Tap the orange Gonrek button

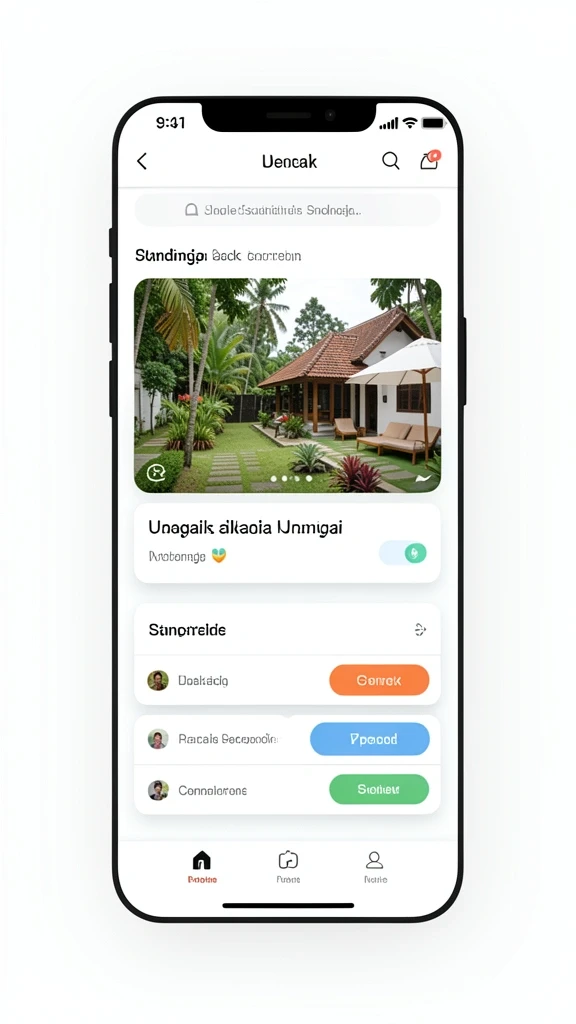379,680
